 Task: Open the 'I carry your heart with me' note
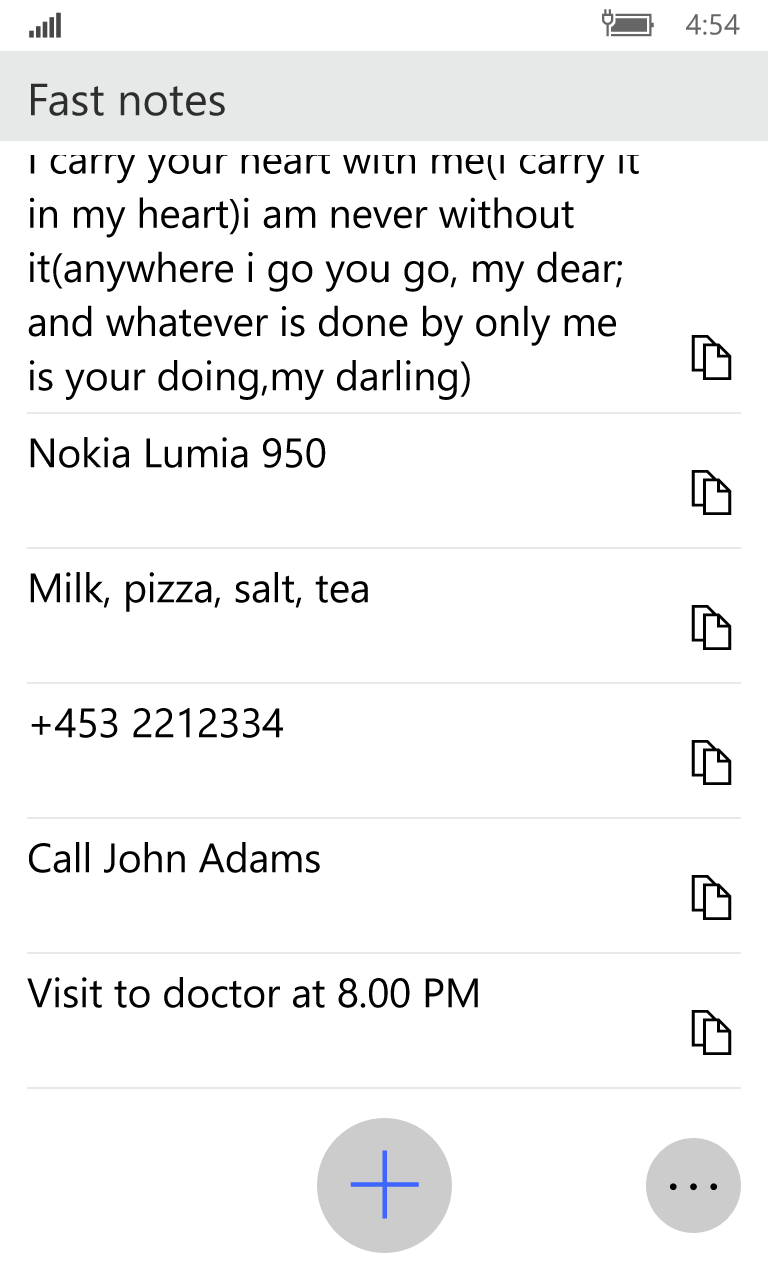click(x=325, y=270)
